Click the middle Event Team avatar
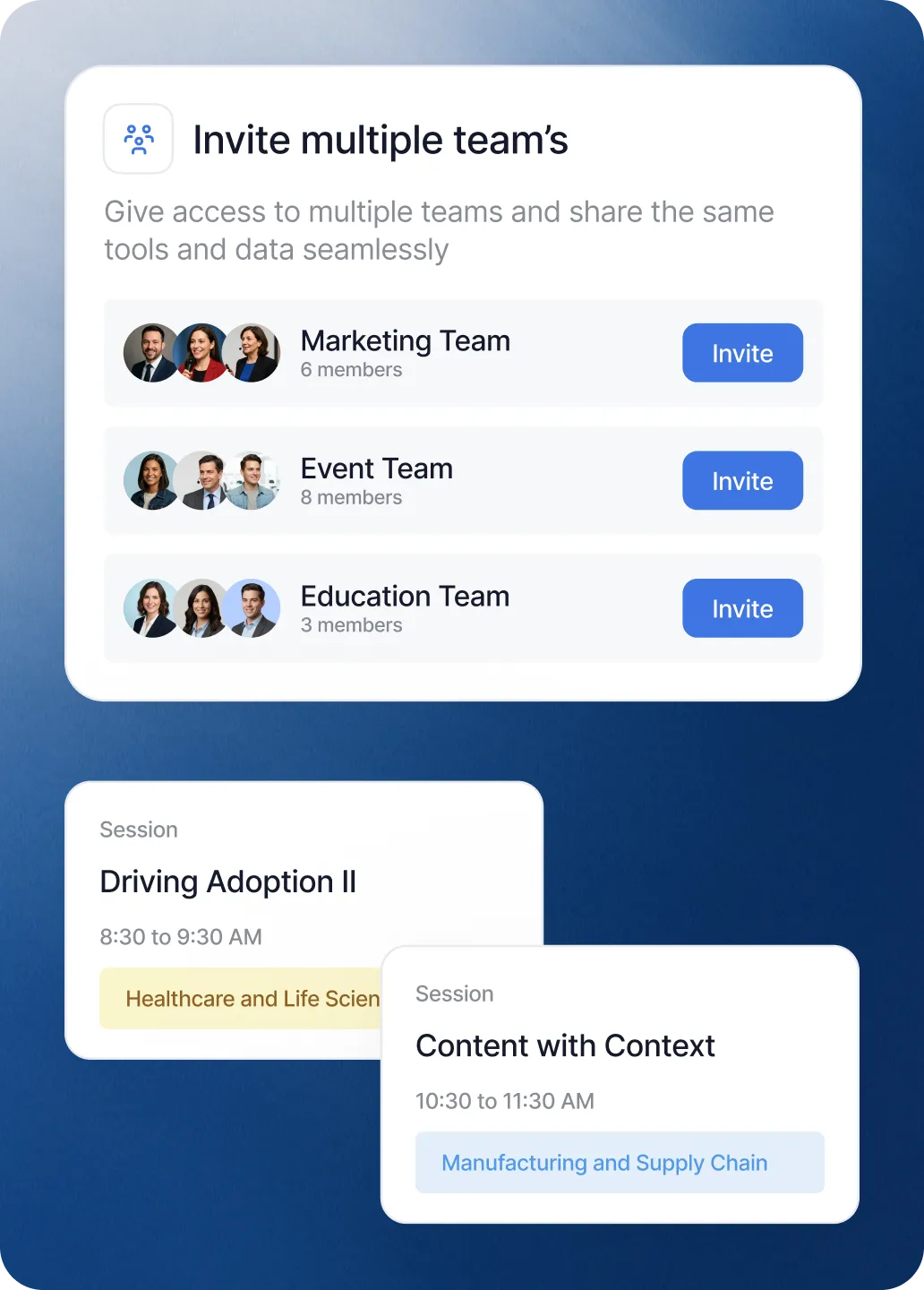The height and width of the screenshot is (1290, 924). [x=202, y=481]
